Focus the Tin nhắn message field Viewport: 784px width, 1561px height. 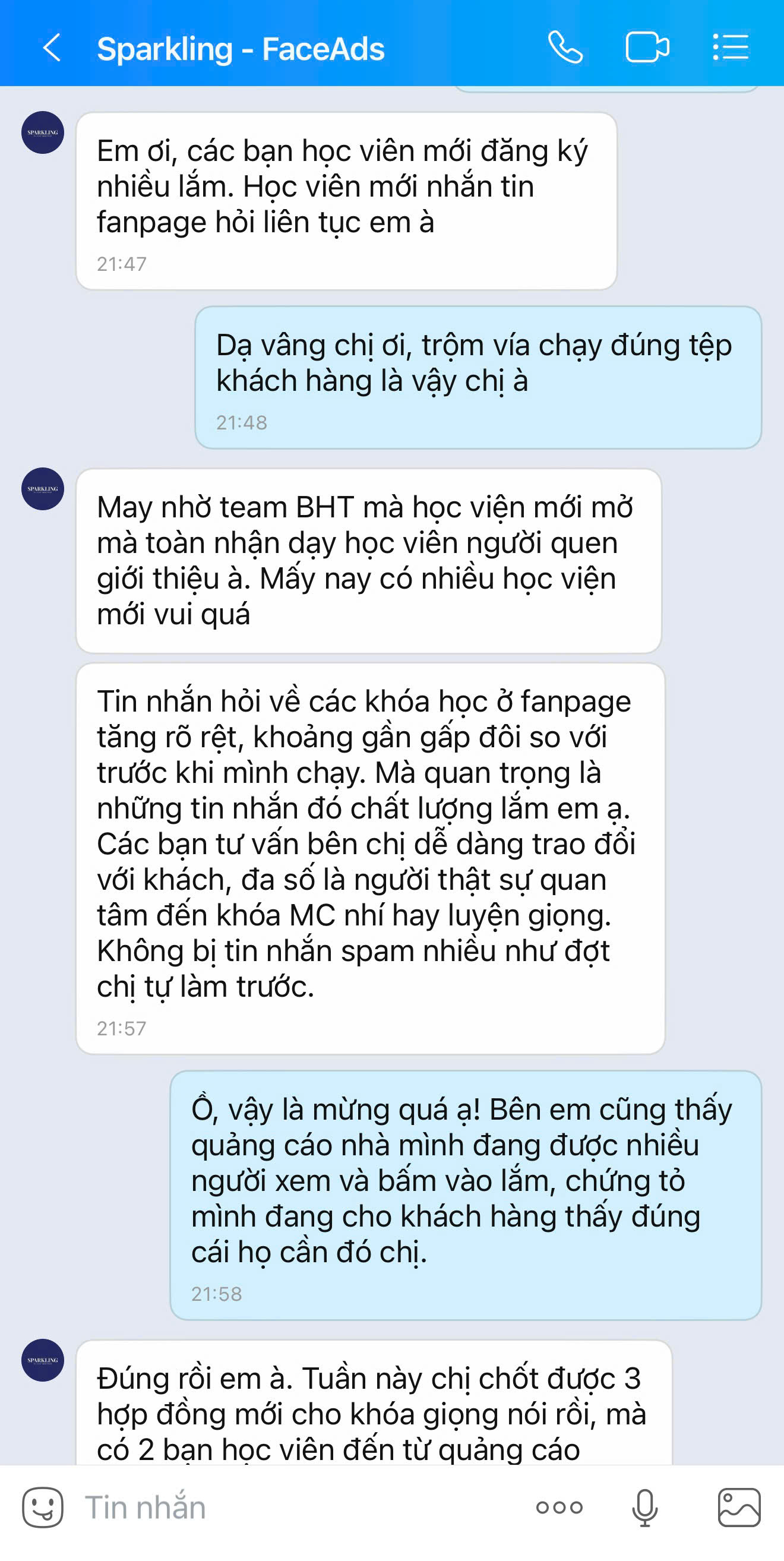291,1506
